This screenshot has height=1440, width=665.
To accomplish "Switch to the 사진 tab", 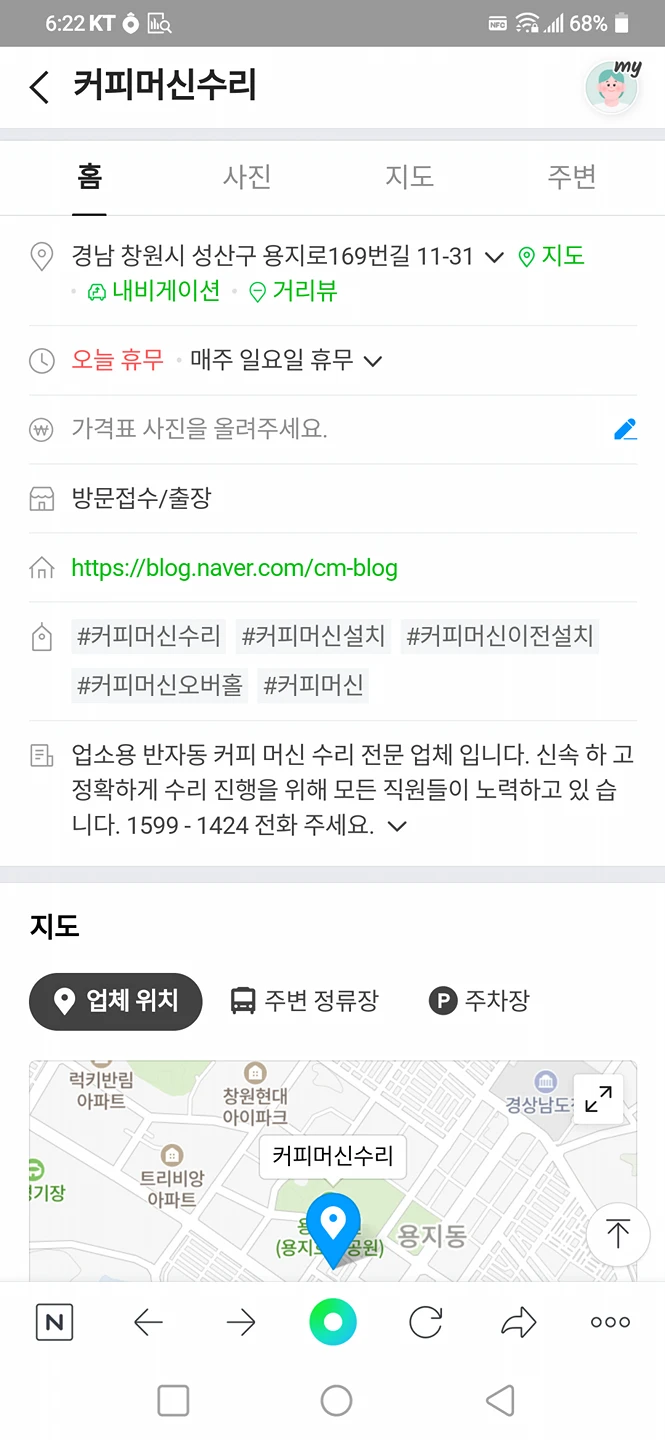I will 246,177.
